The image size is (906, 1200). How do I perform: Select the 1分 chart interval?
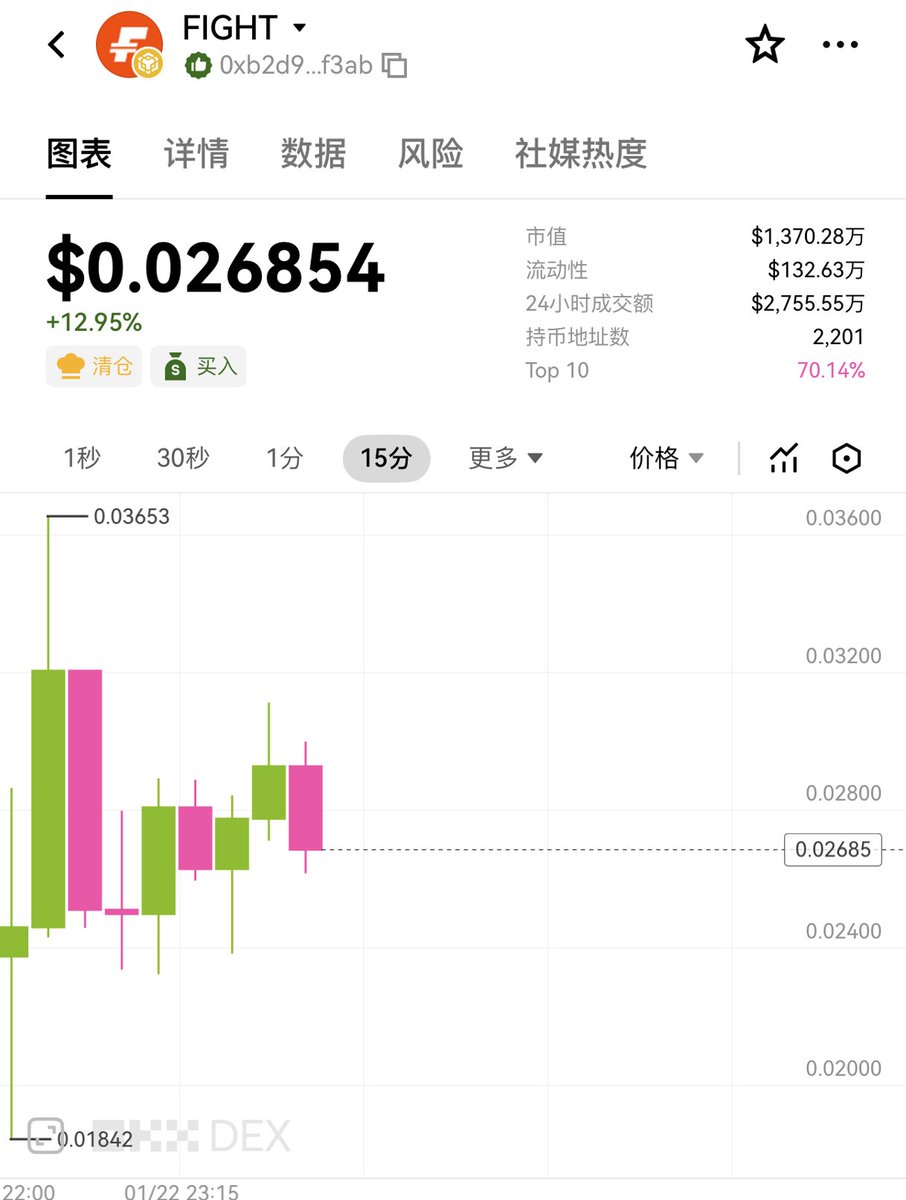pos(284,458)
